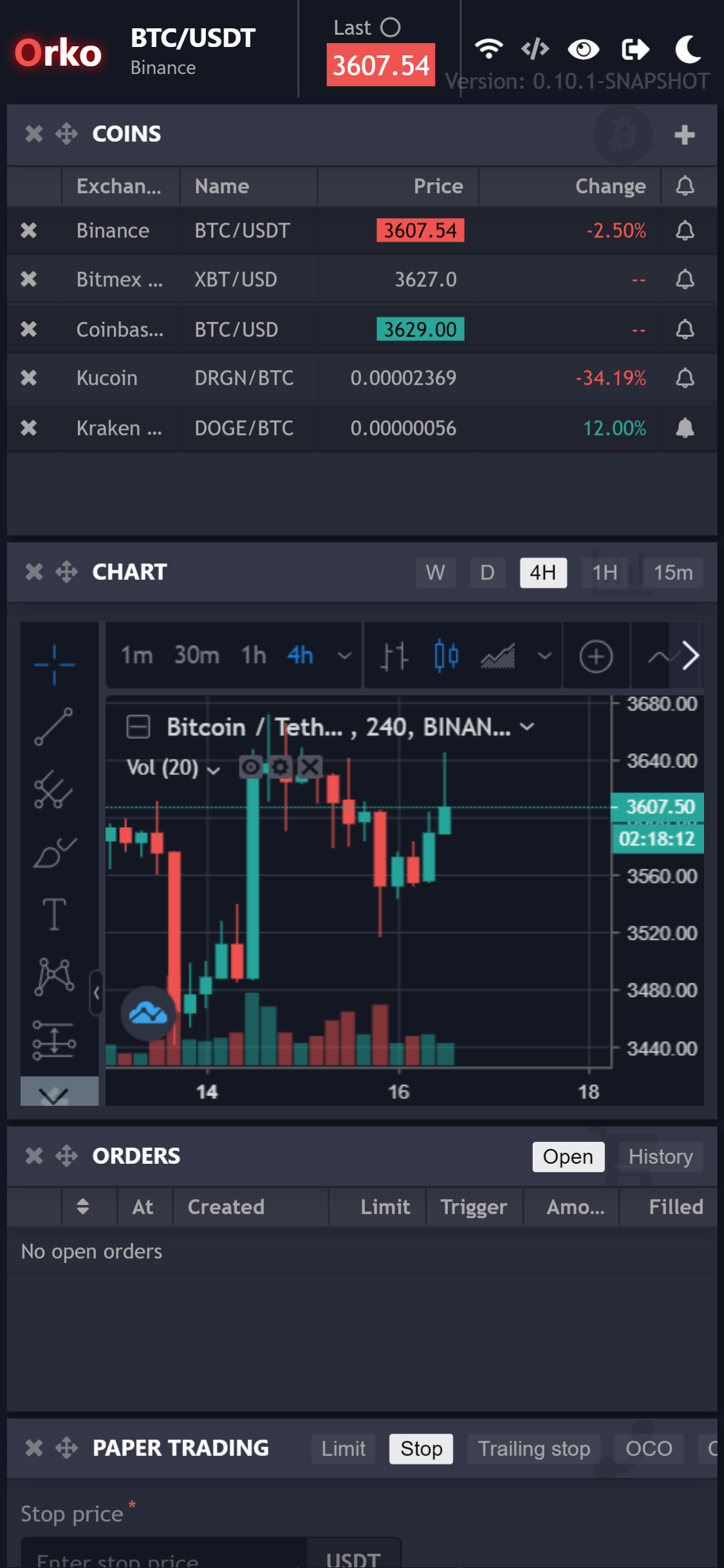Show the History orders tab
Viewport: 724px width, 1568px height.
660,1157
